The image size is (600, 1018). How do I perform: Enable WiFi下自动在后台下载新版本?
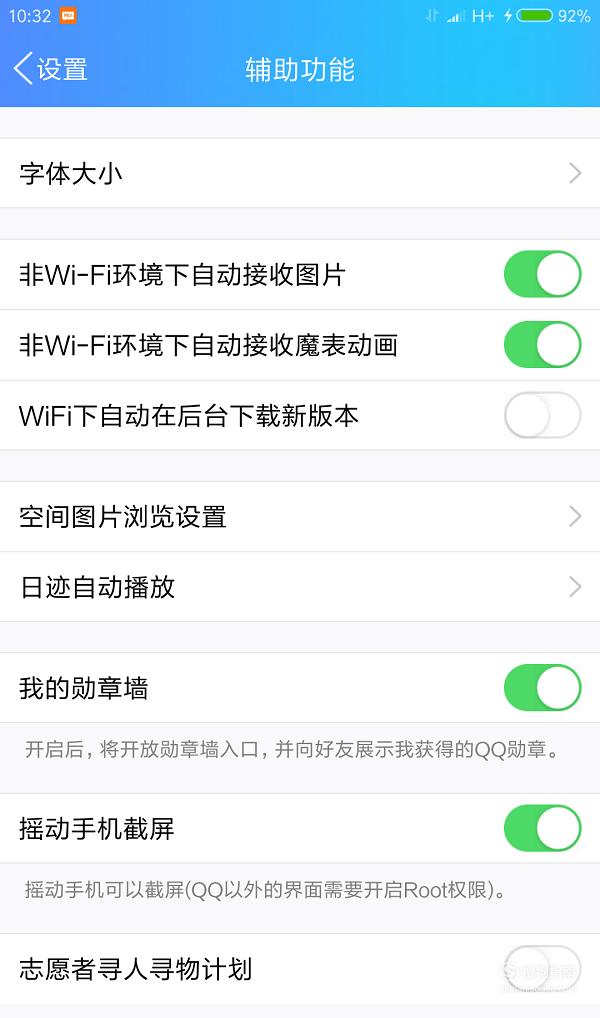542,415
